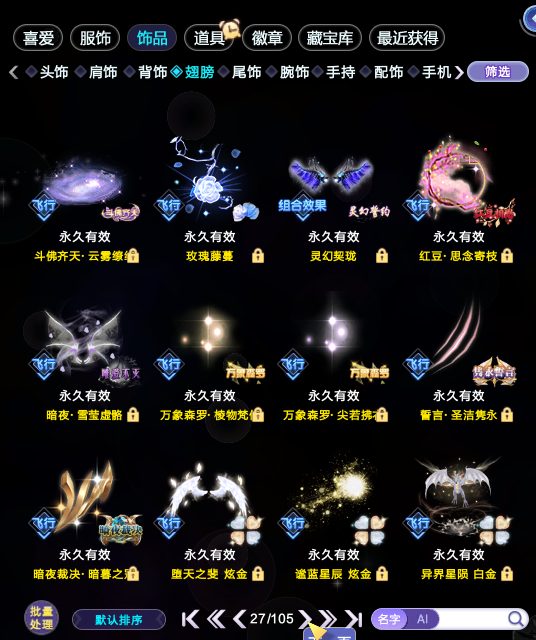This screenshot has height=640, width=536.
Task: Open the 默认排序 sort dropdown
Action: tap(119, 620)
